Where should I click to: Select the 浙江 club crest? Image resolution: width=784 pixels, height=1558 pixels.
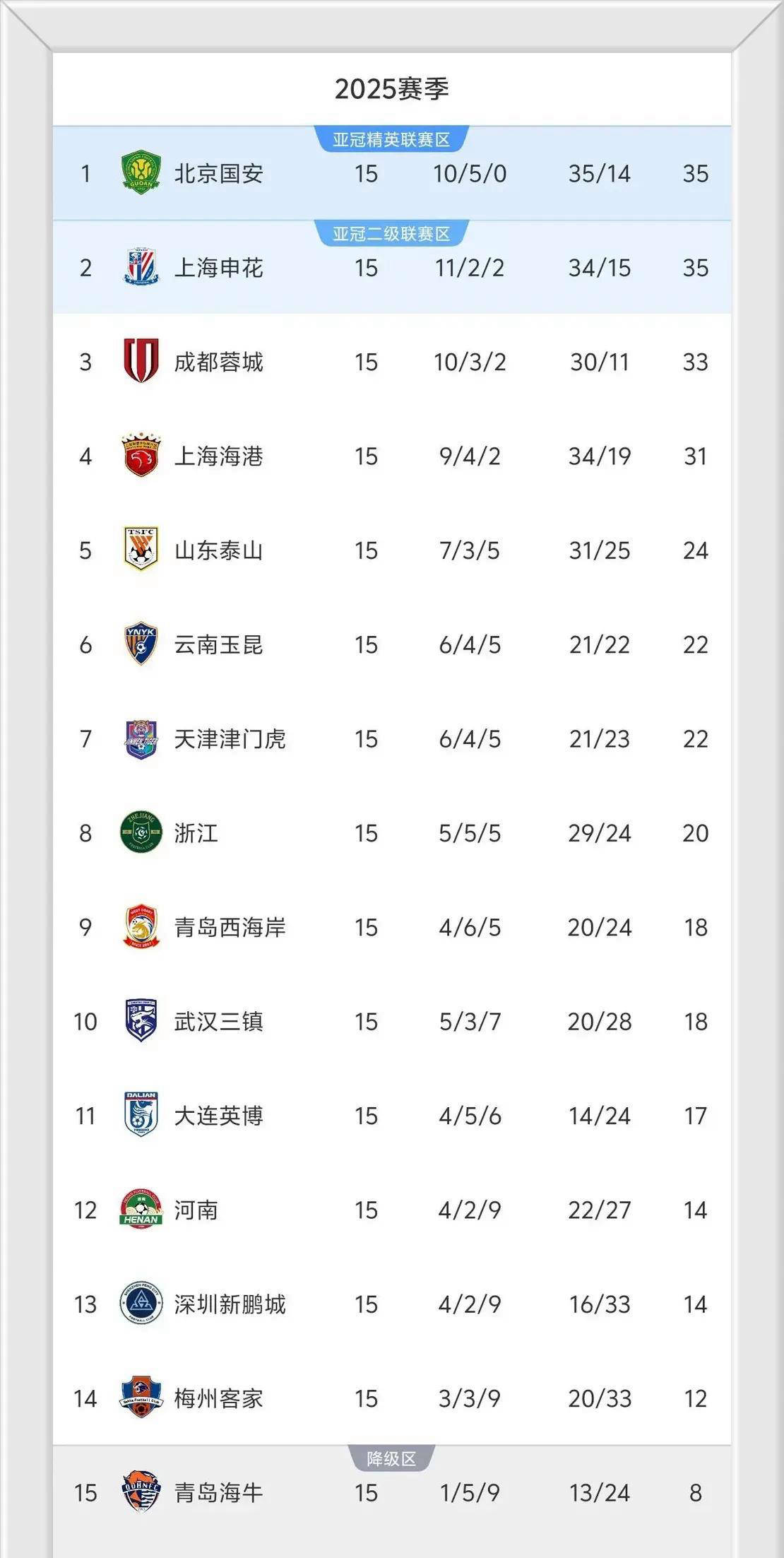pyautogui.click(x=140, y=833)
